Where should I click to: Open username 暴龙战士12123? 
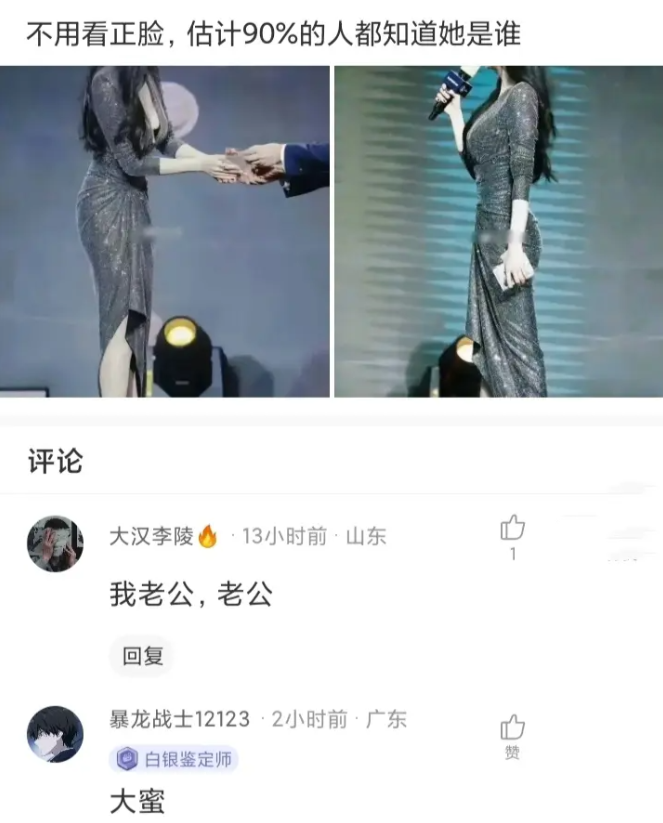point(180,719)
